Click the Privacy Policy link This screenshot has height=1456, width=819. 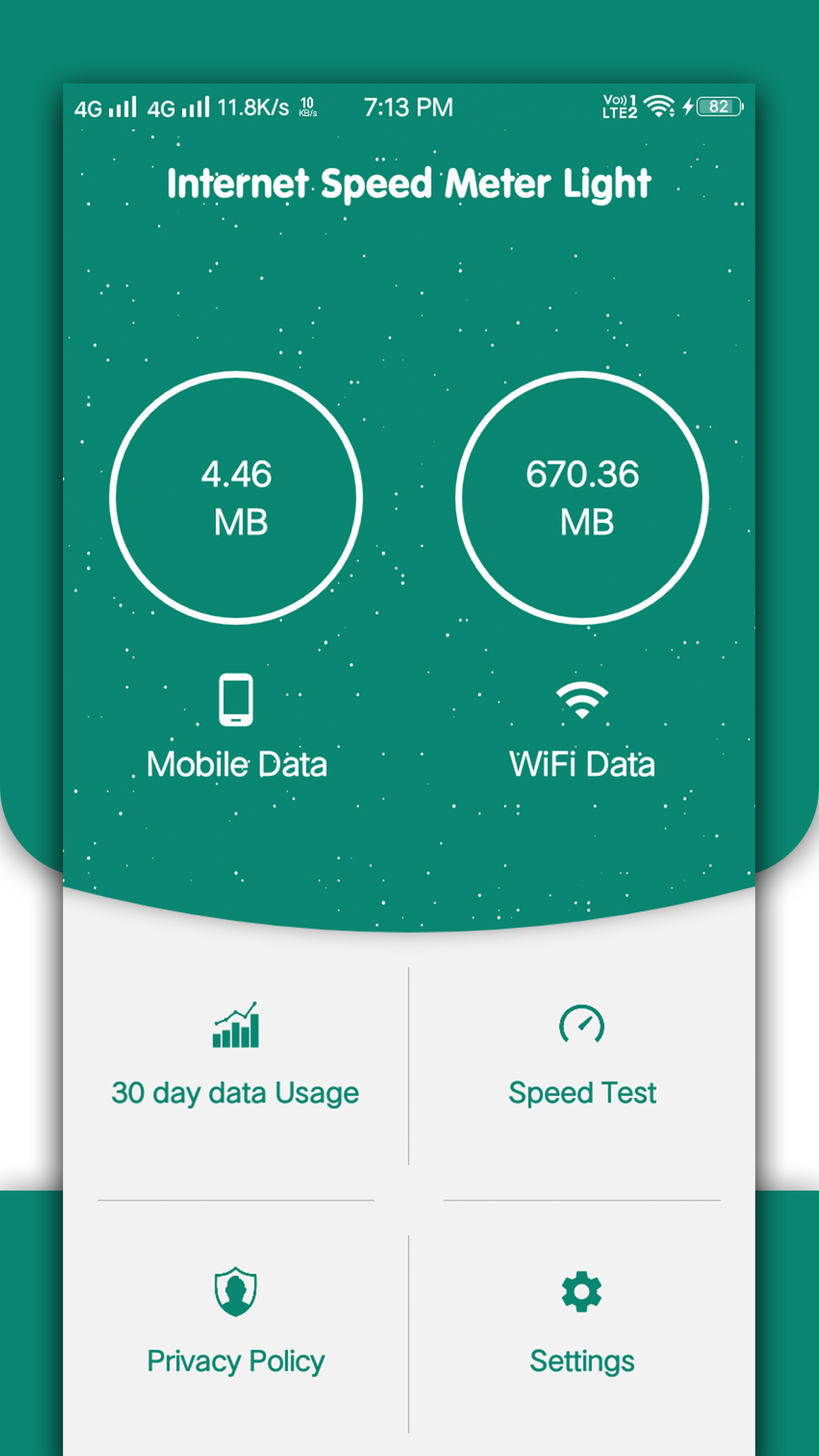click(x=235, y=1360)
